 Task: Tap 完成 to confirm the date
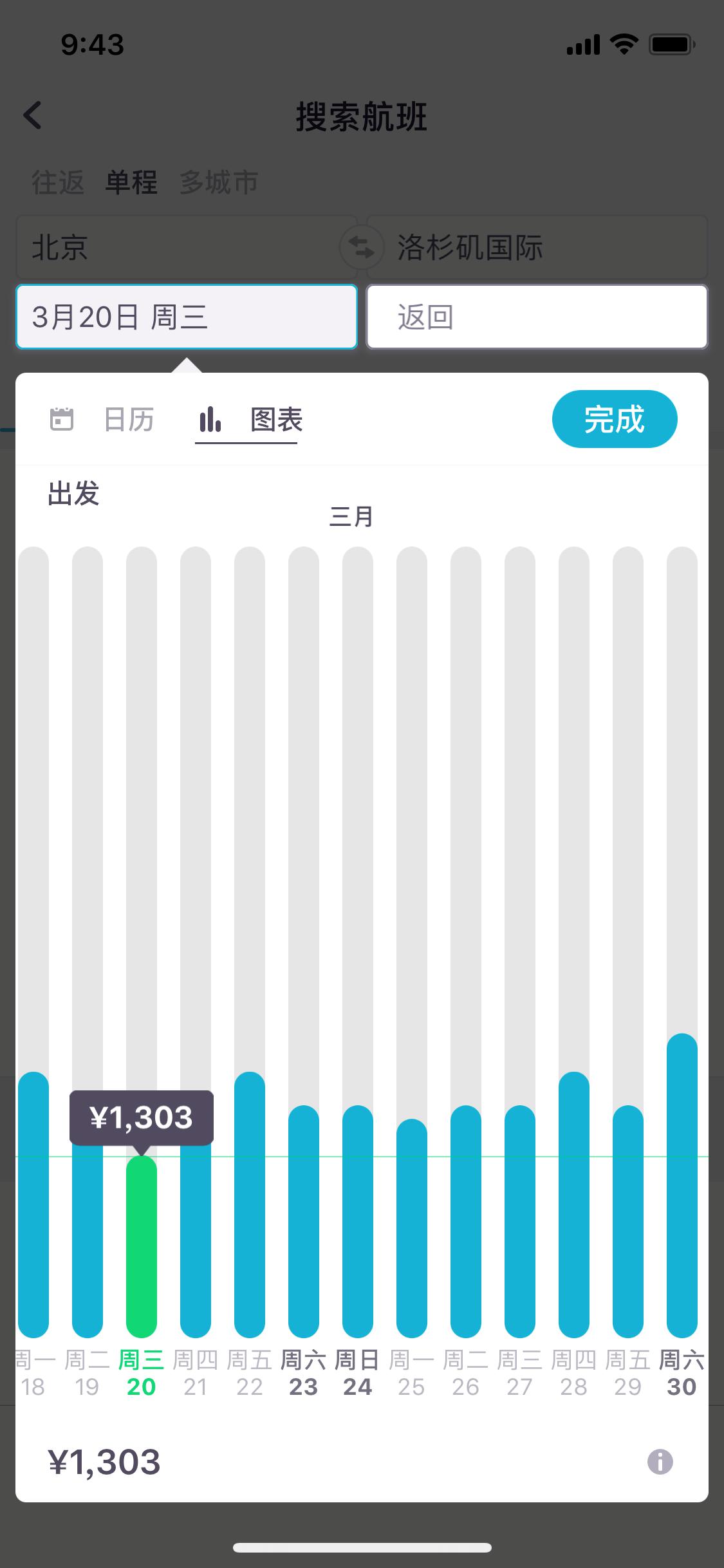pyautogui.click(x=614, y=419)
